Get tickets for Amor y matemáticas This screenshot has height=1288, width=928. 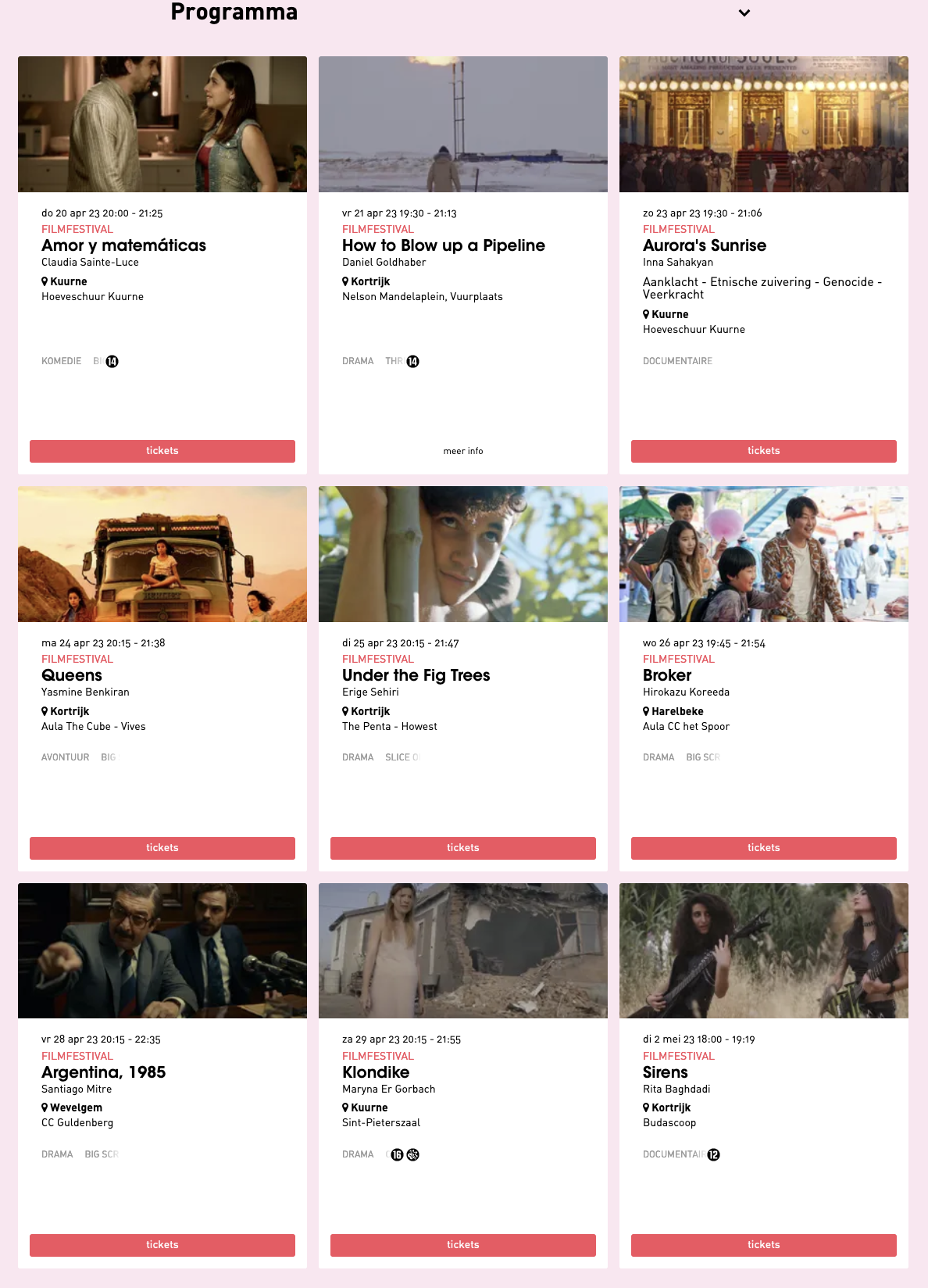(x=162, y=451)
